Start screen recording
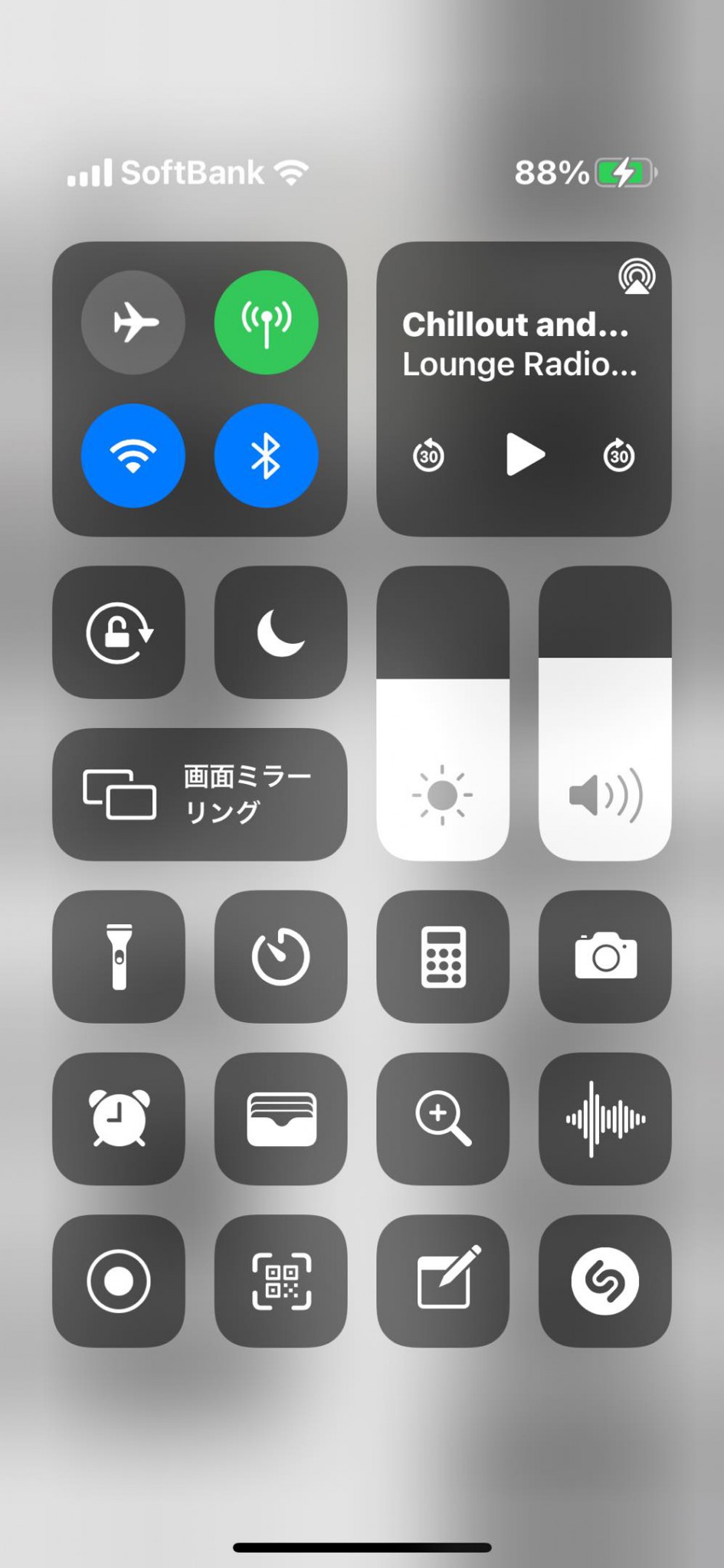Screen dimensions: 724x1568 point(119,1281)
